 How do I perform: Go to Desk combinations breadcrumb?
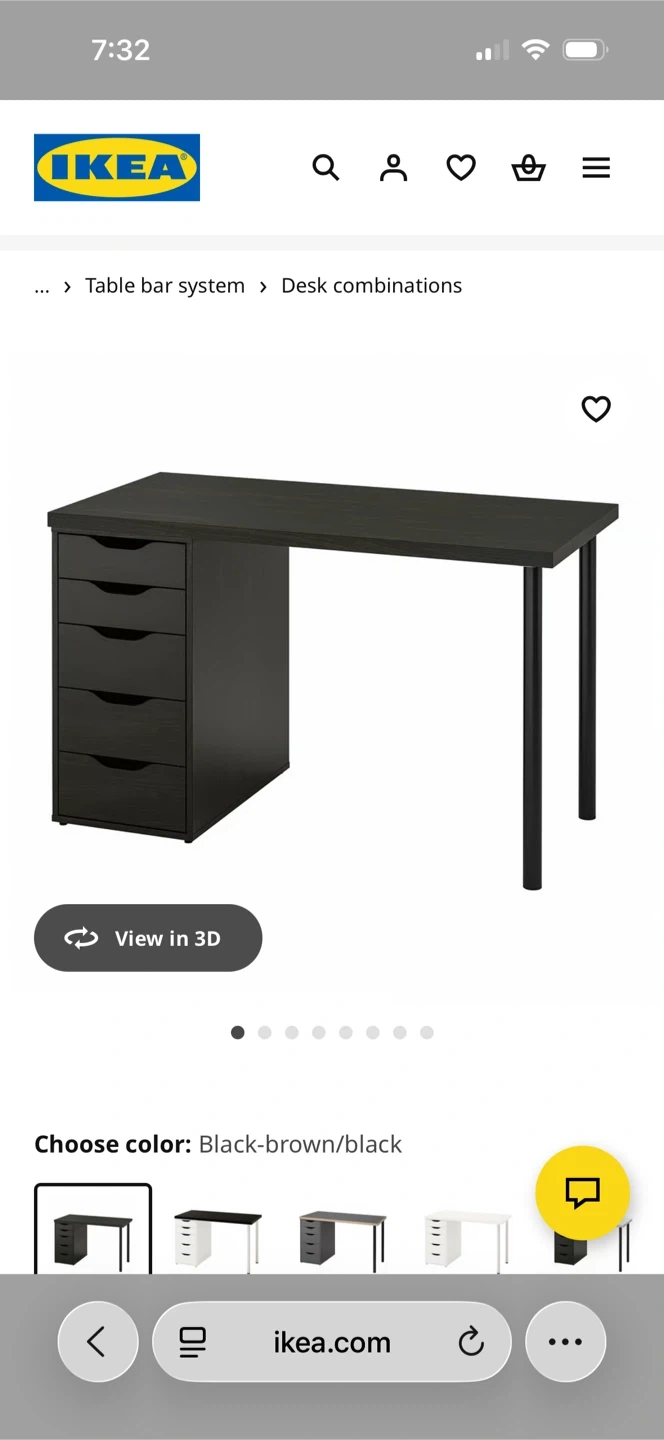pyautogui.click(x=371, y=286)
